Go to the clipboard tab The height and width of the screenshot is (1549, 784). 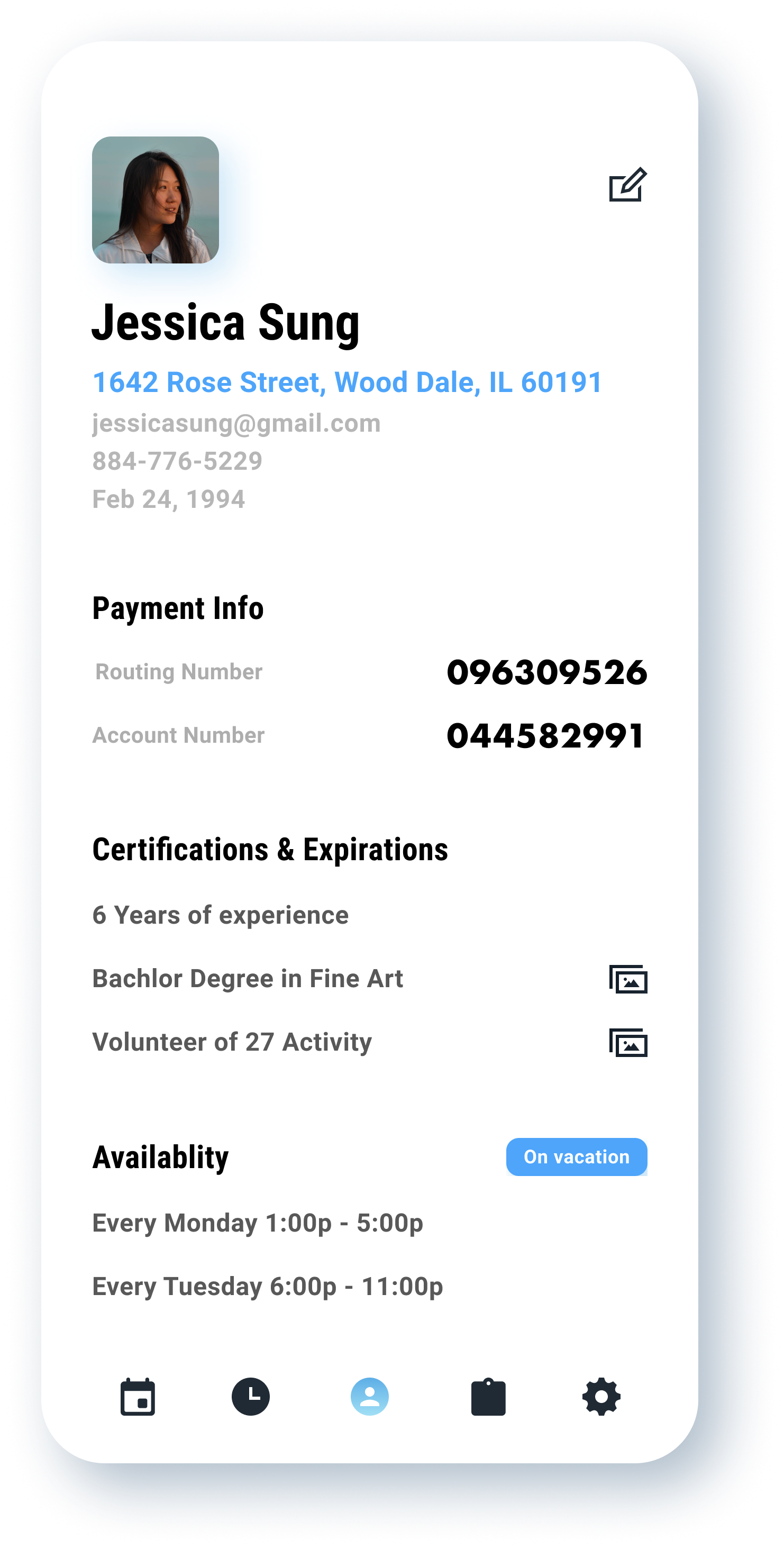488,1396
